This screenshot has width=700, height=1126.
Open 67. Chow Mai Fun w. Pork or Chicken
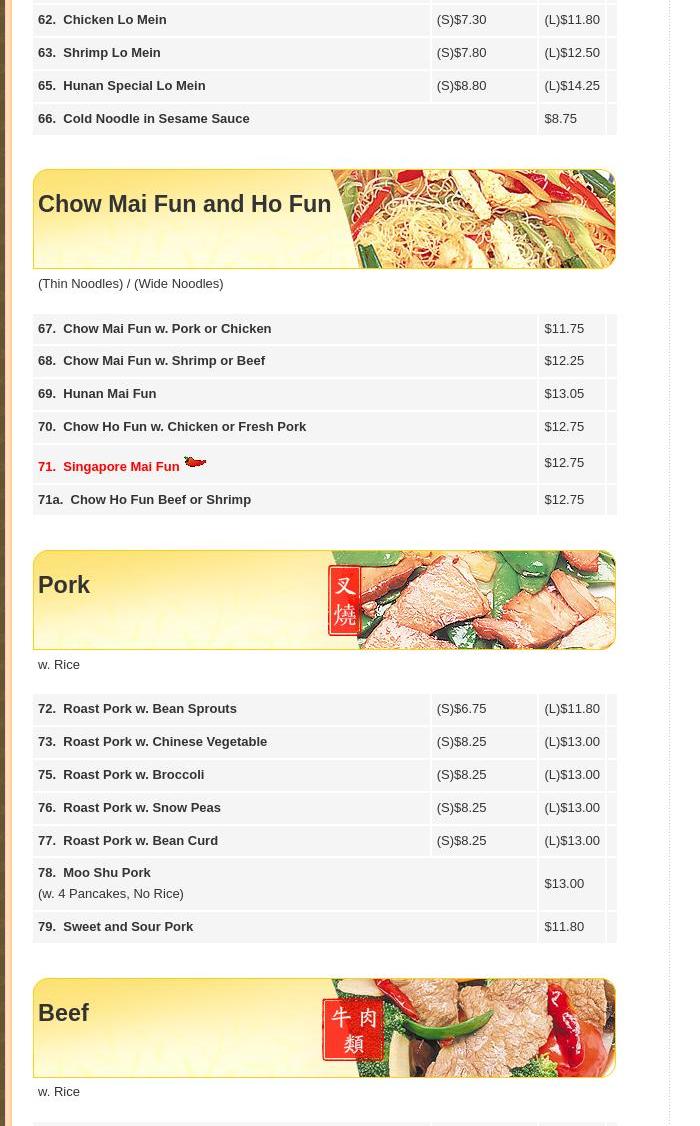154,329
